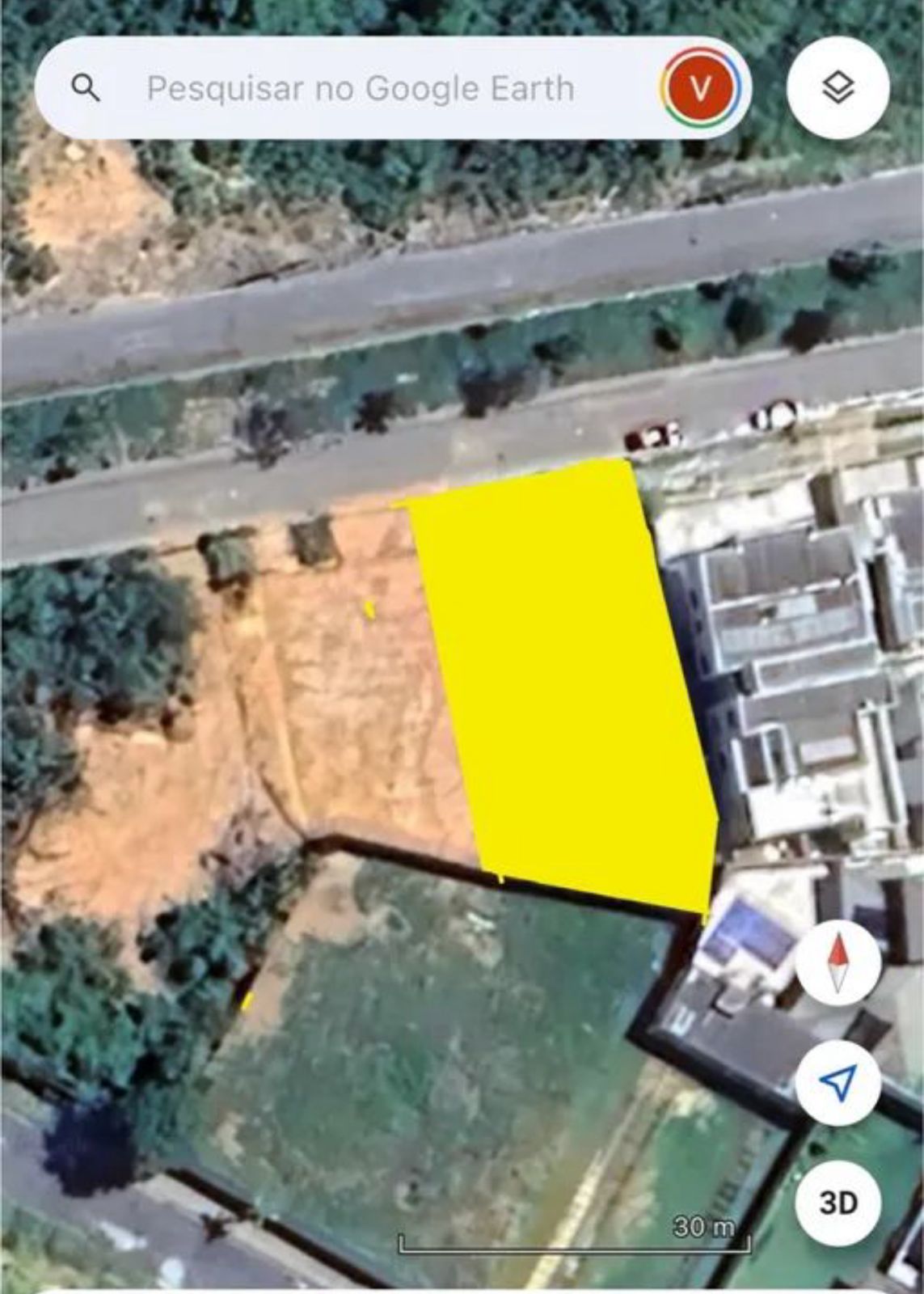Screen dimensions: 924x1294
Task: Open the account avatar with letter V
Action: tap(701, 88)
